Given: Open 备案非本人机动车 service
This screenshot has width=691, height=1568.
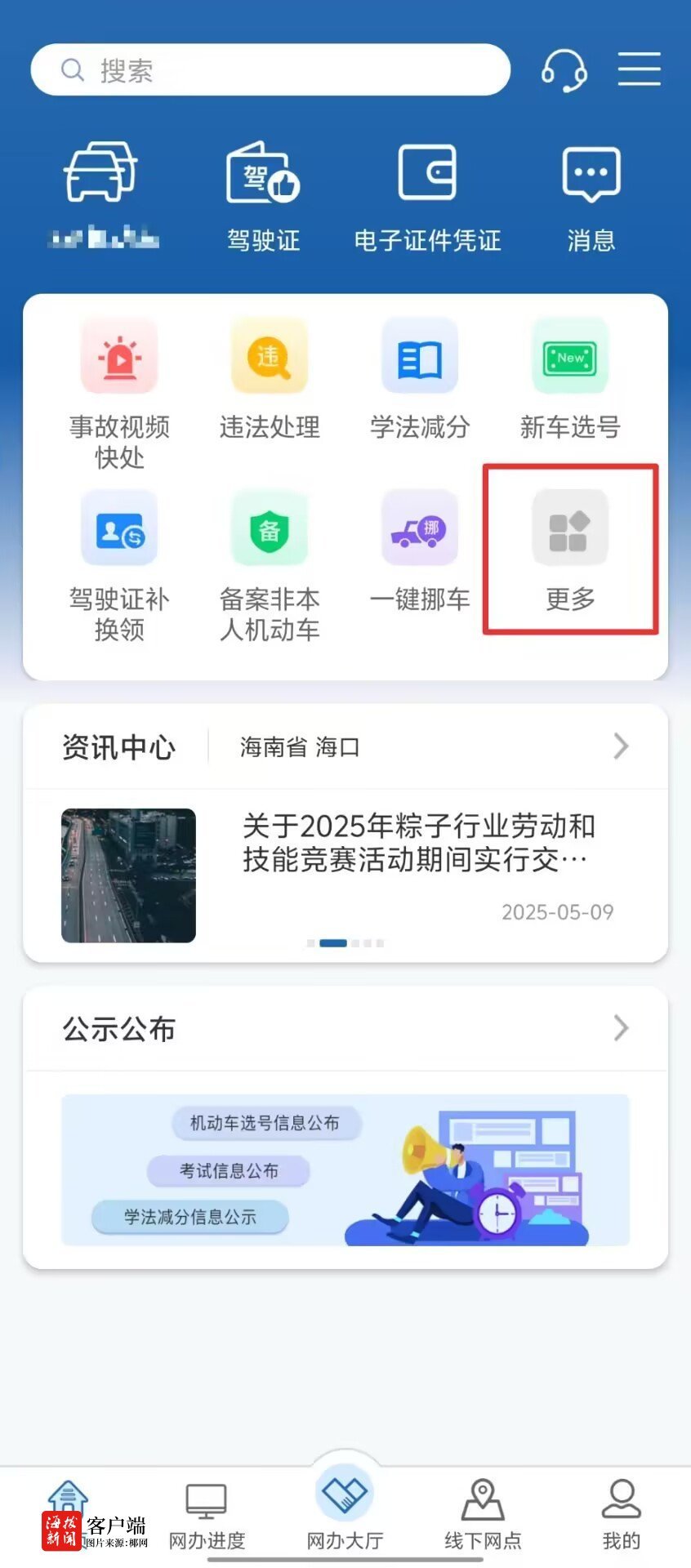Looking at the screenshot, I should tap(270, 565).
